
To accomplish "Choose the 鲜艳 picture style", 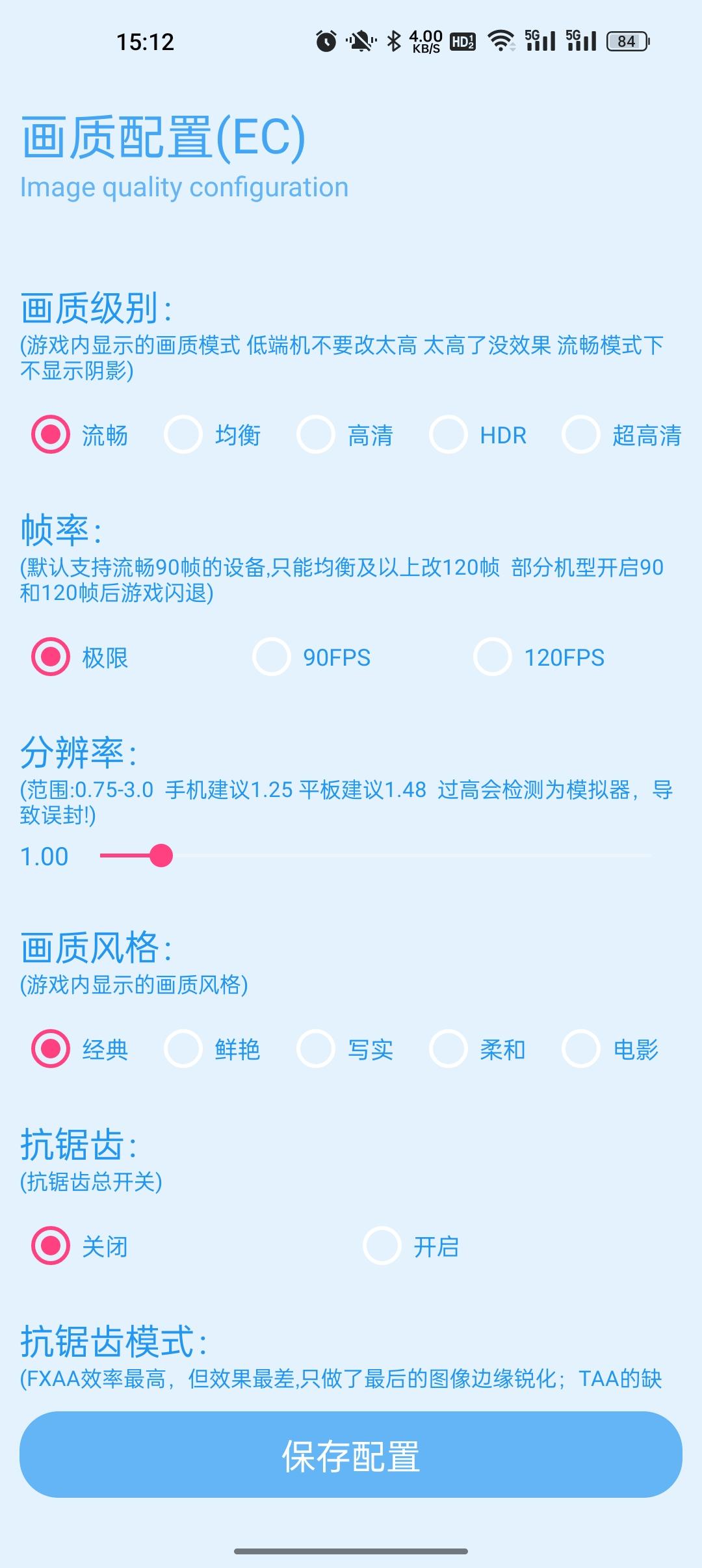I will pos(183,1049).
